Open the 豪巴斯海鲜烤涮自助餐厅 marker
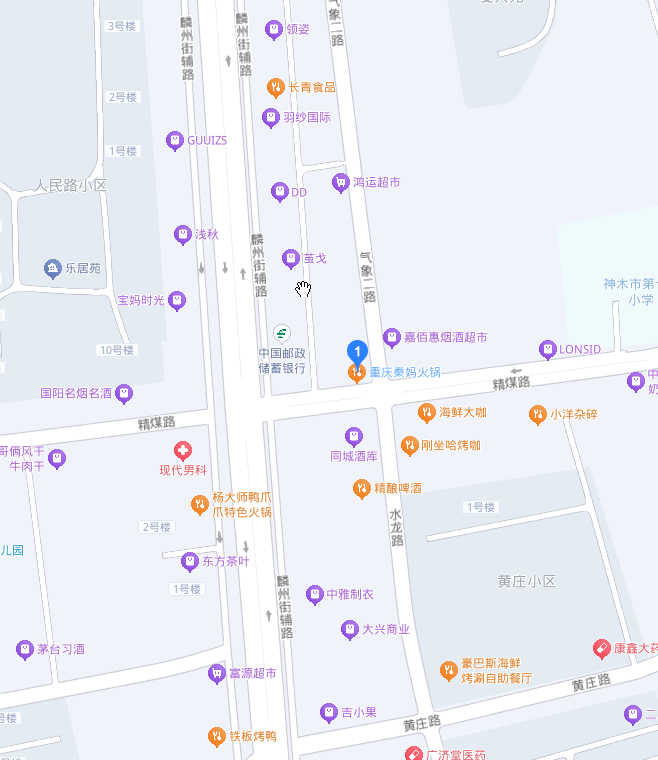Screen dimensions: 658x760 [x=449, y=669]
